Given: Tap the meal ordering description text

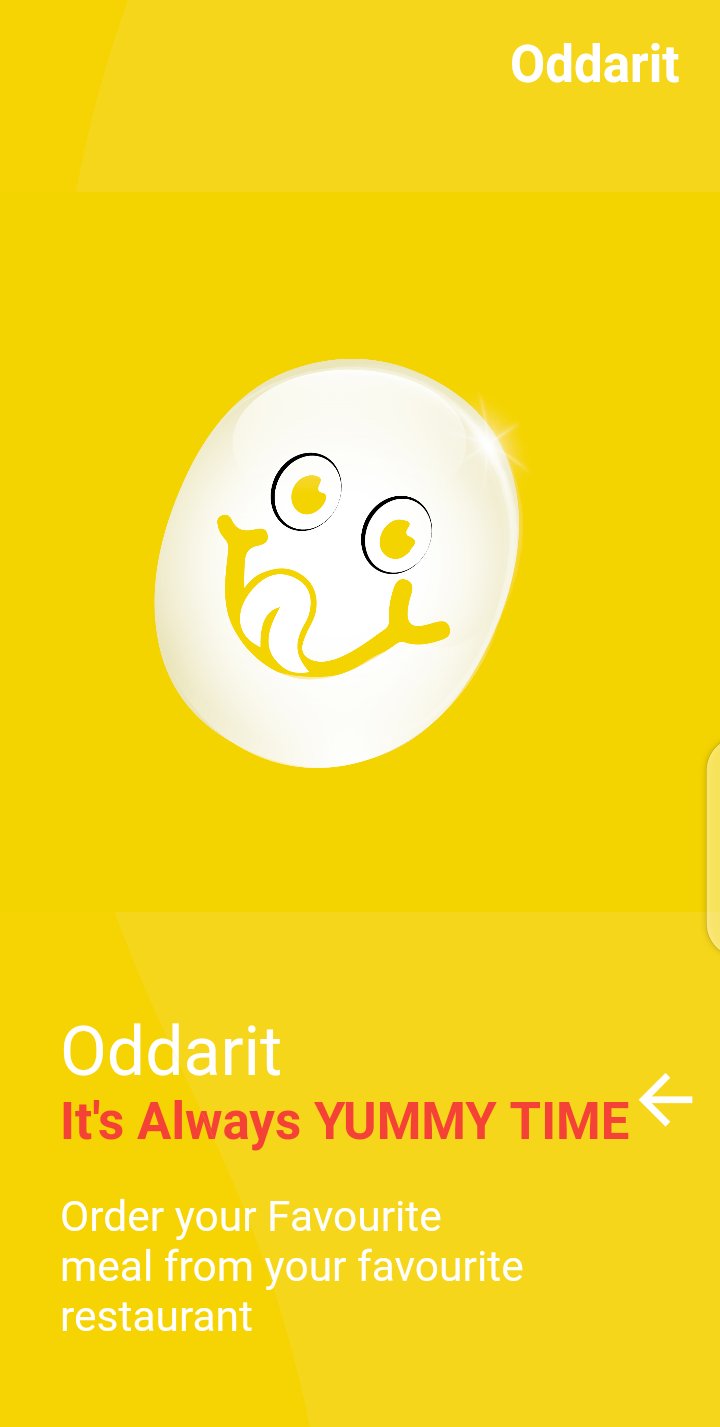Looking at the screenshot, I should point(292,1265).
